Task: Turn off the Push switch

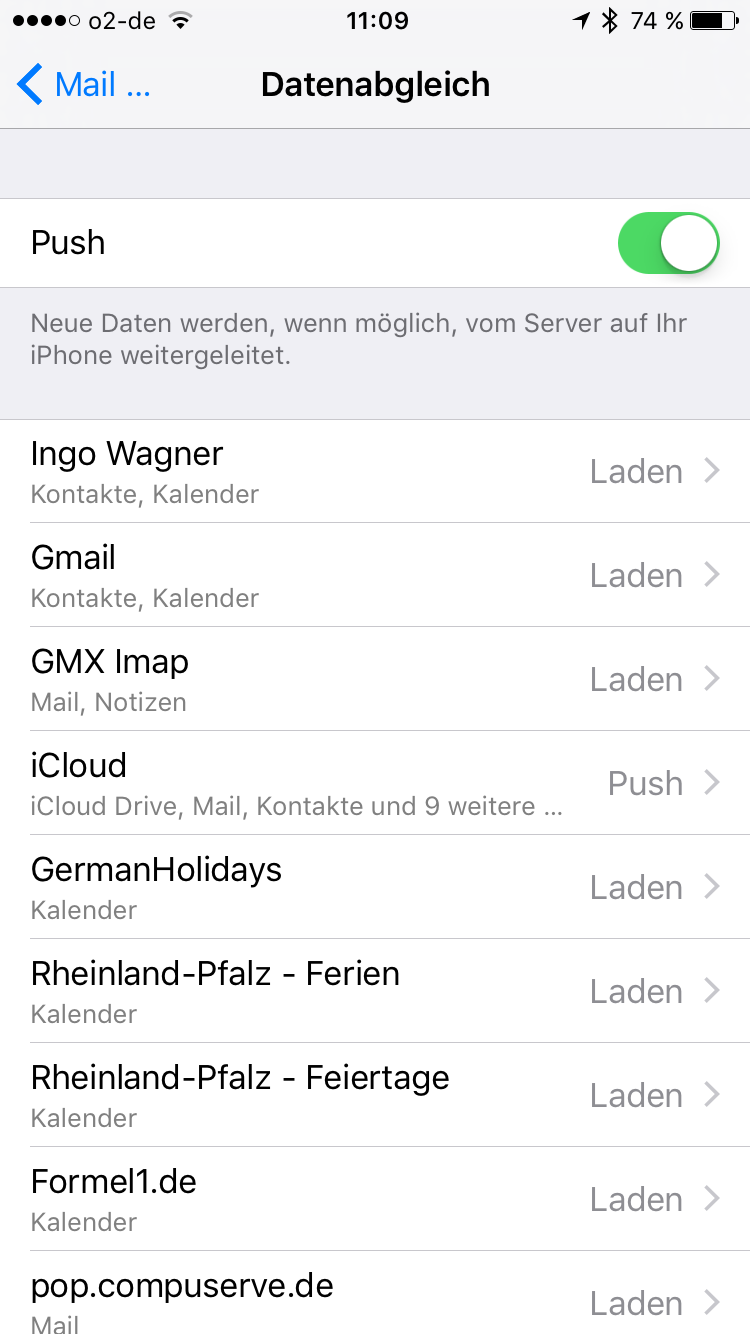Action: [668, 243]
